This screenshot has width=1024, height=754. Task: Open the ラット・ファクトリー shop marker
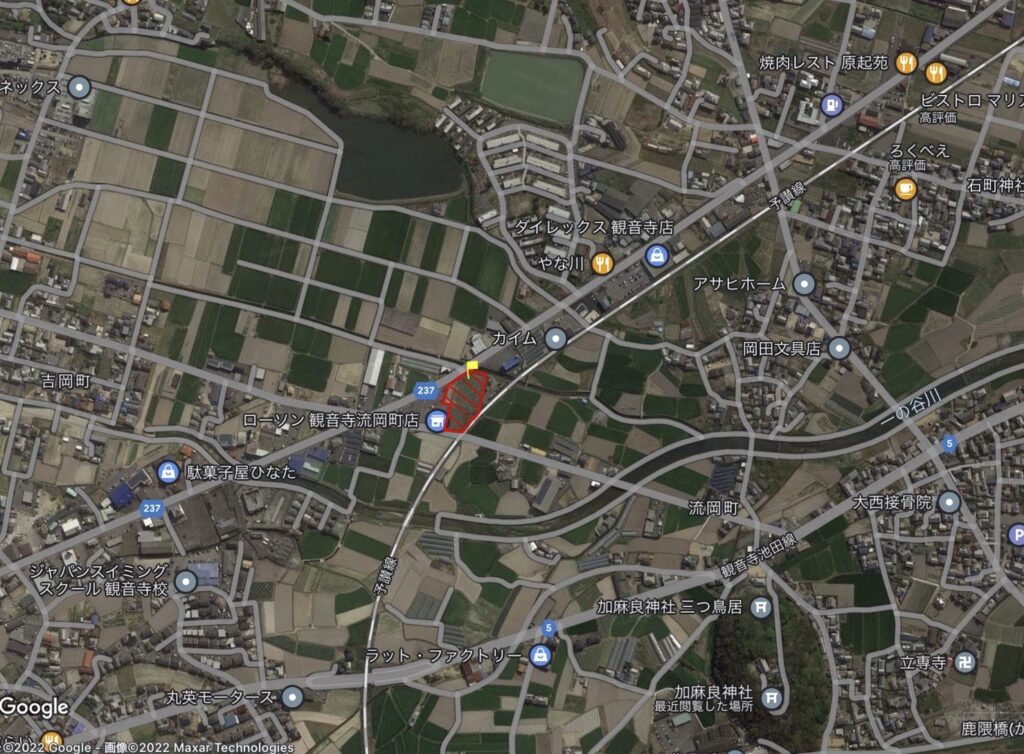pyautogui.click(x=541, y=655)
